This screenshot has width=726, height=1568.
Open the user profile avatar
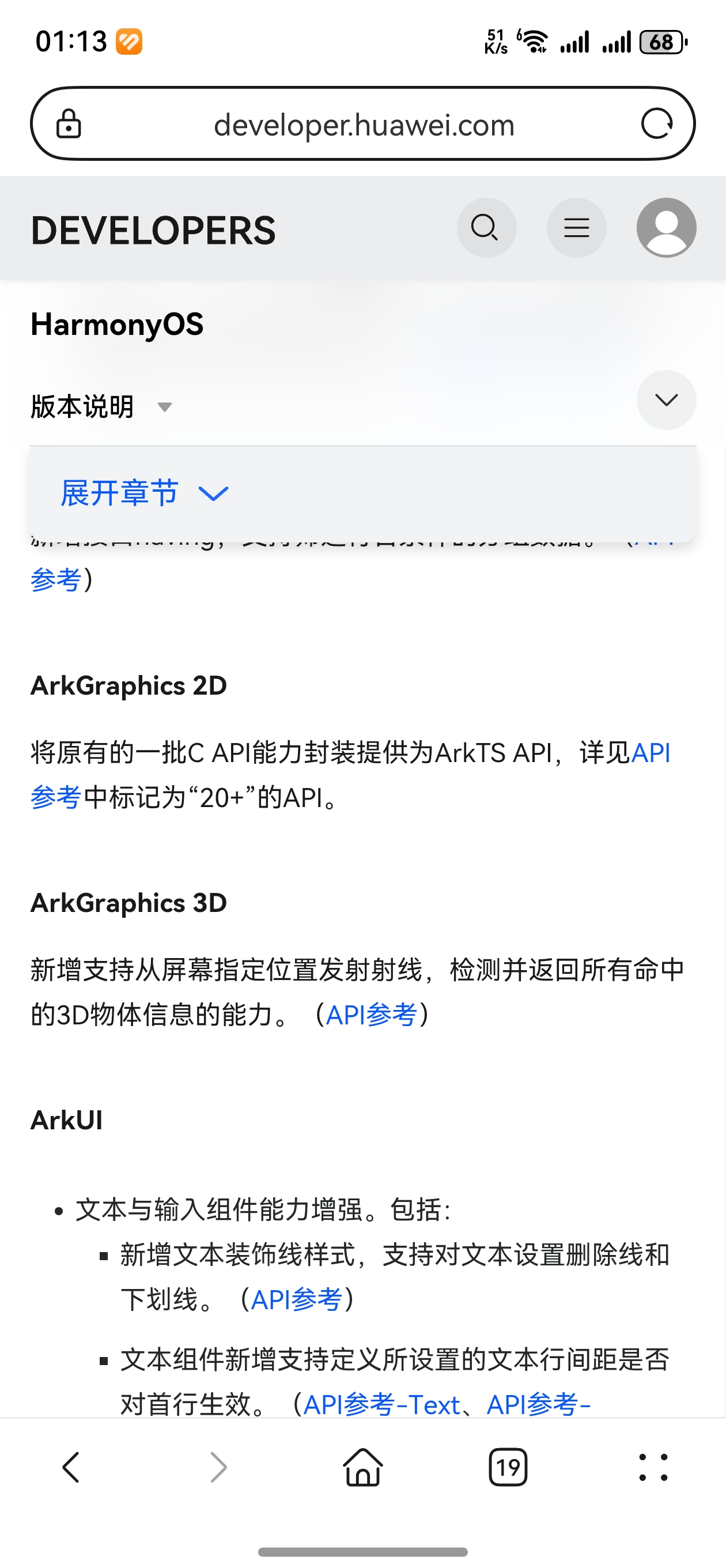pyautogui.click(x=665, y=228)
